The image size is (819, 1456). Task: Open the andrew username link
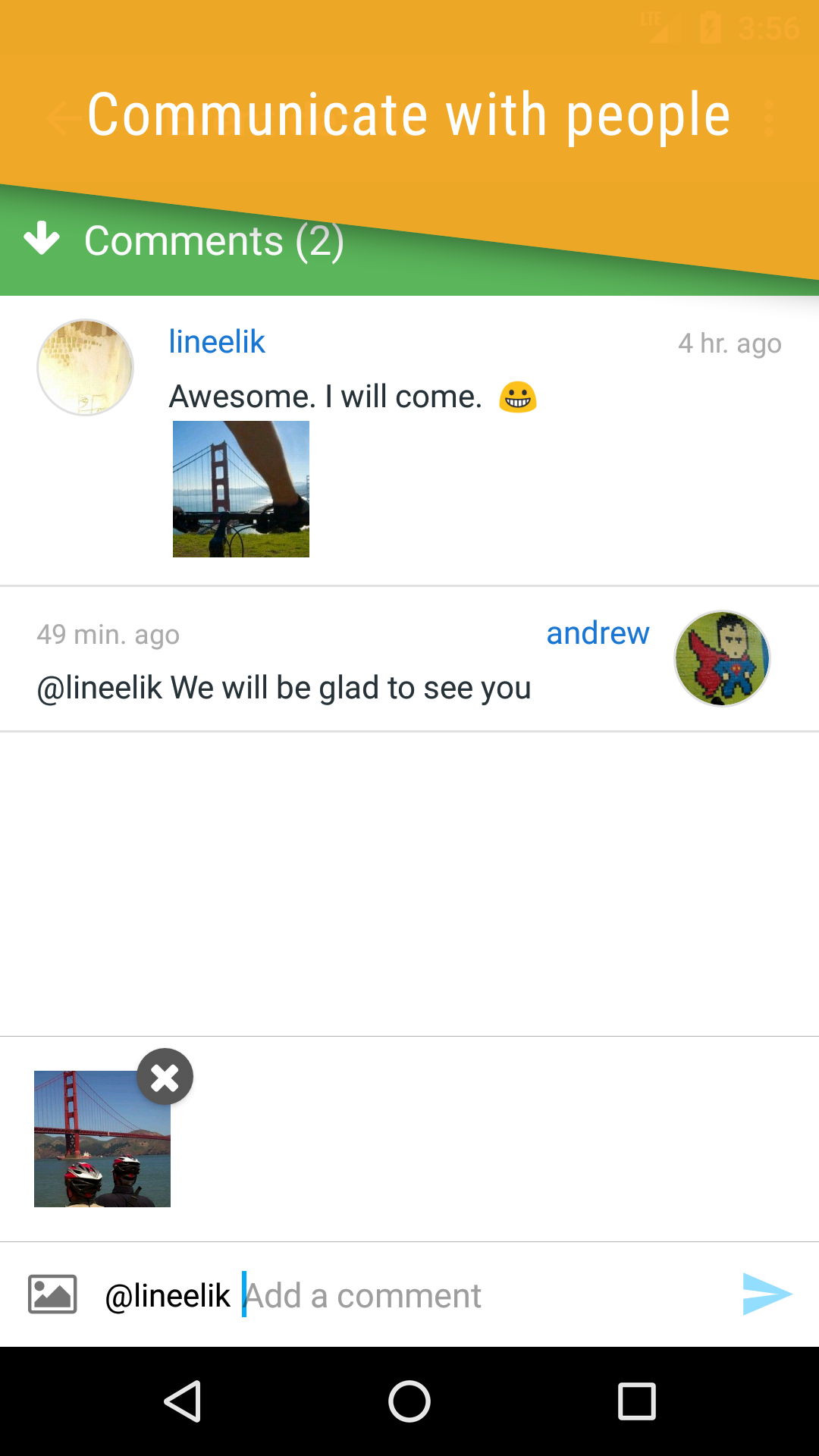pos(598,633)
